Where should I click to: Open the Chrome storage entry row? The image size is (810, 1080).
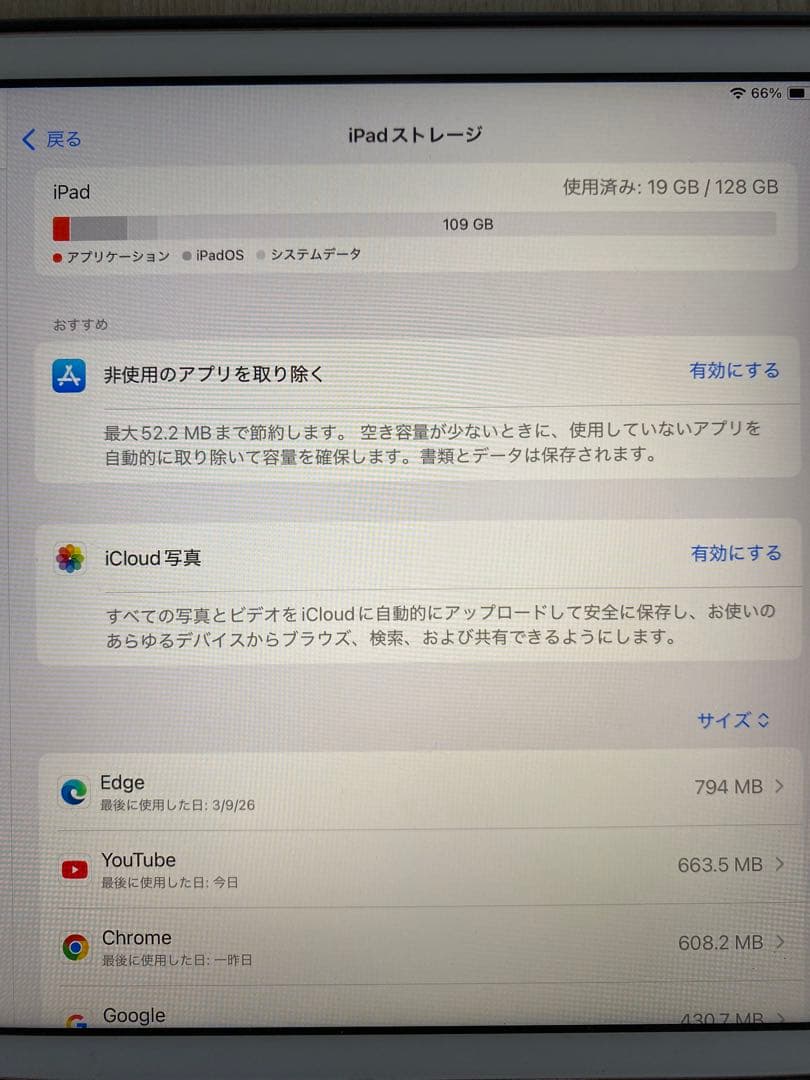(x=400, y=946)
